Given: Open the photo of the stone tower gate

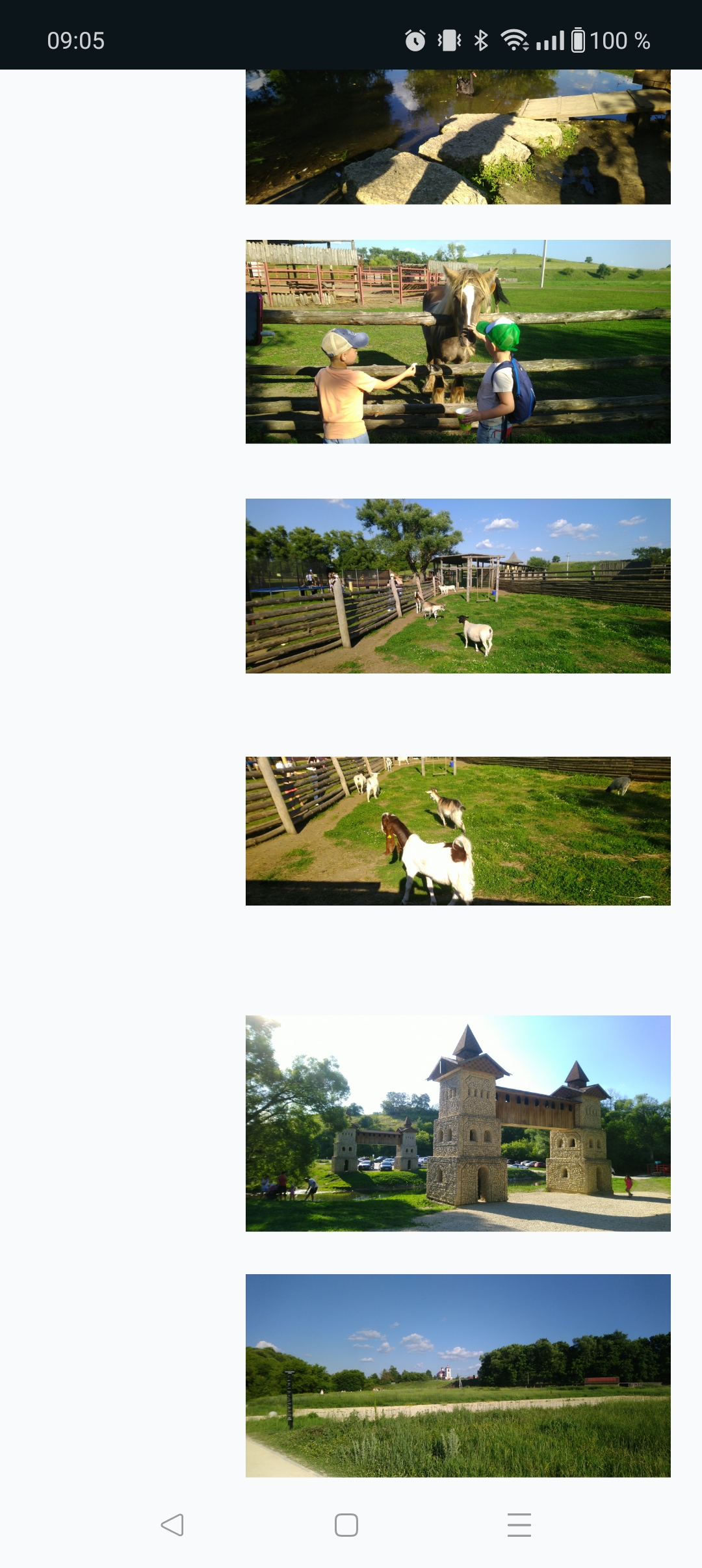Looking at the screenshot, I should (458, 1123).
